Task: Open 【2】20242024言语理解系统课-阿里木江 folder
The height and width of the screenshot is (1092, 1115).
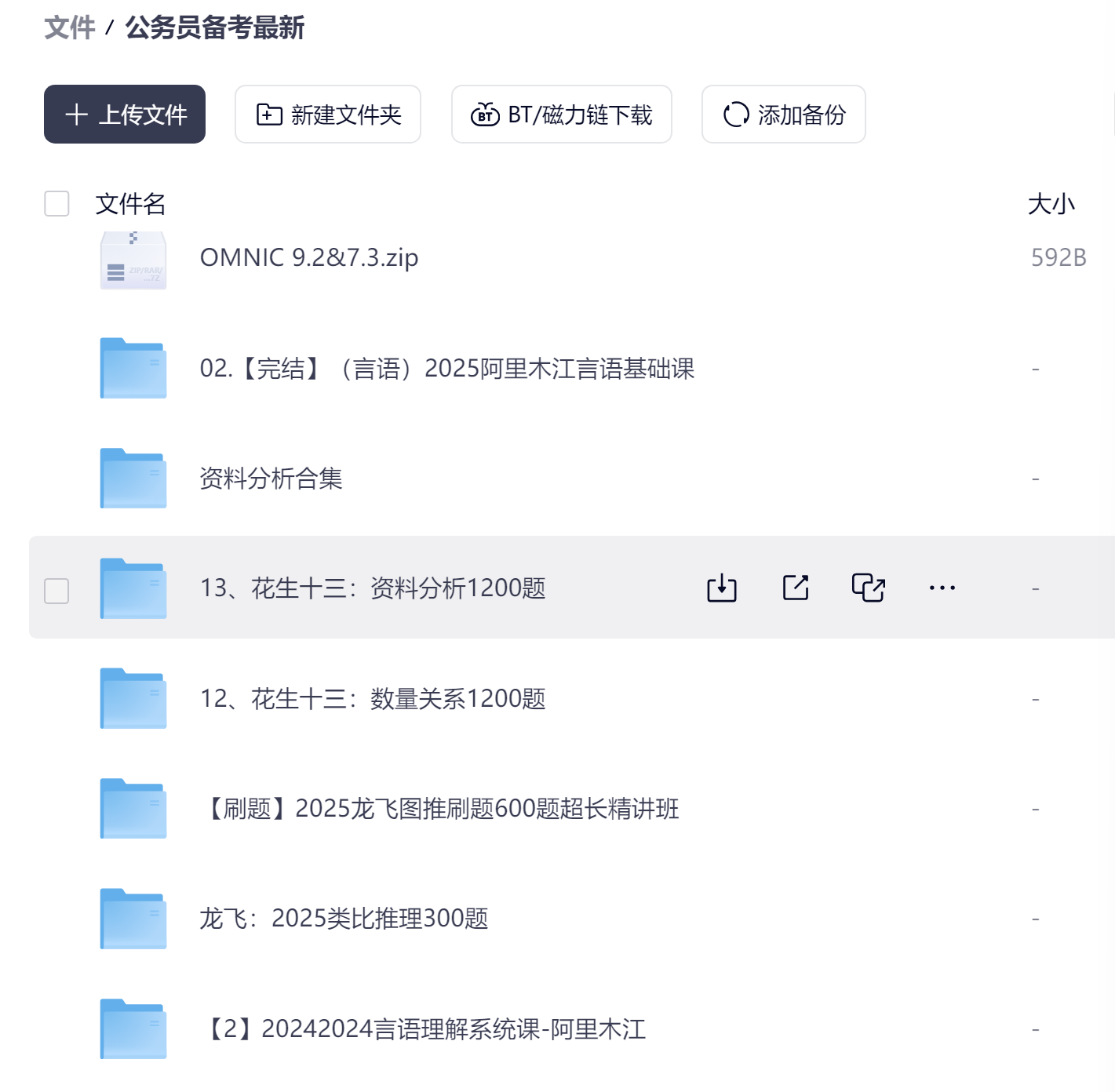Action: click(x=424, y=1029)
